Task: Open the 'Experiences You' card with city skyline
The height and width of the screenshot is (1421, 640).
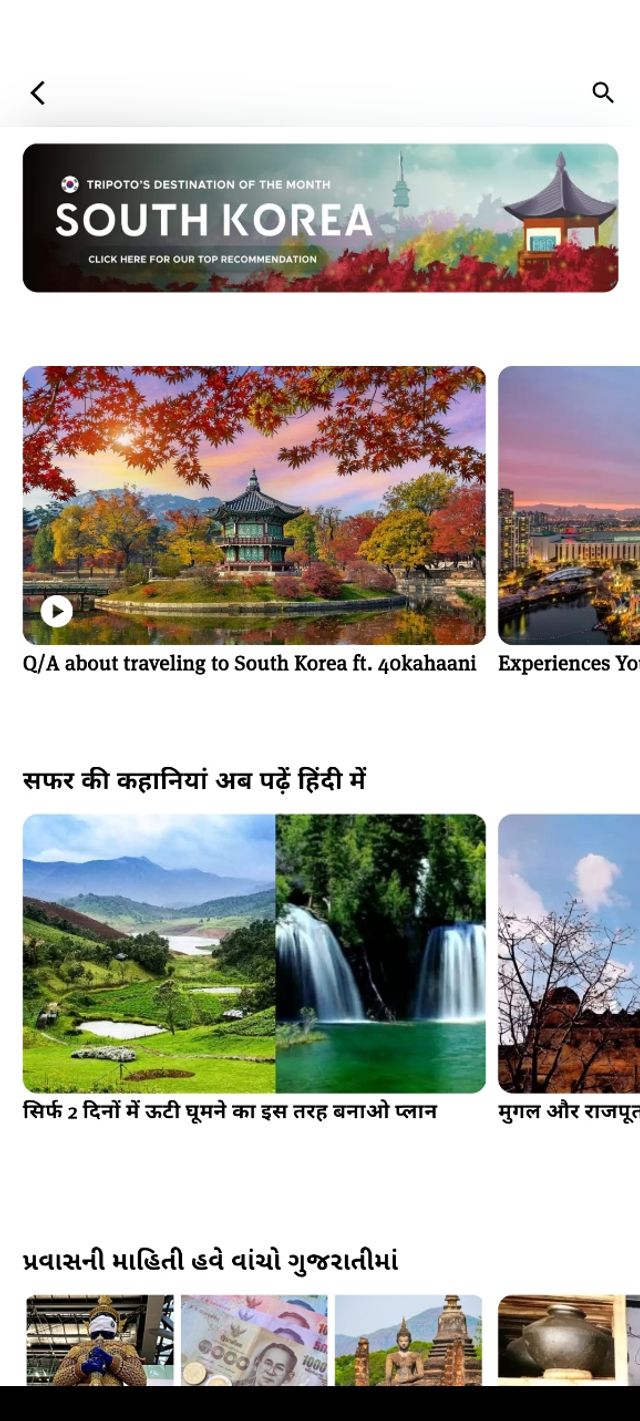Action: point(568,505)
